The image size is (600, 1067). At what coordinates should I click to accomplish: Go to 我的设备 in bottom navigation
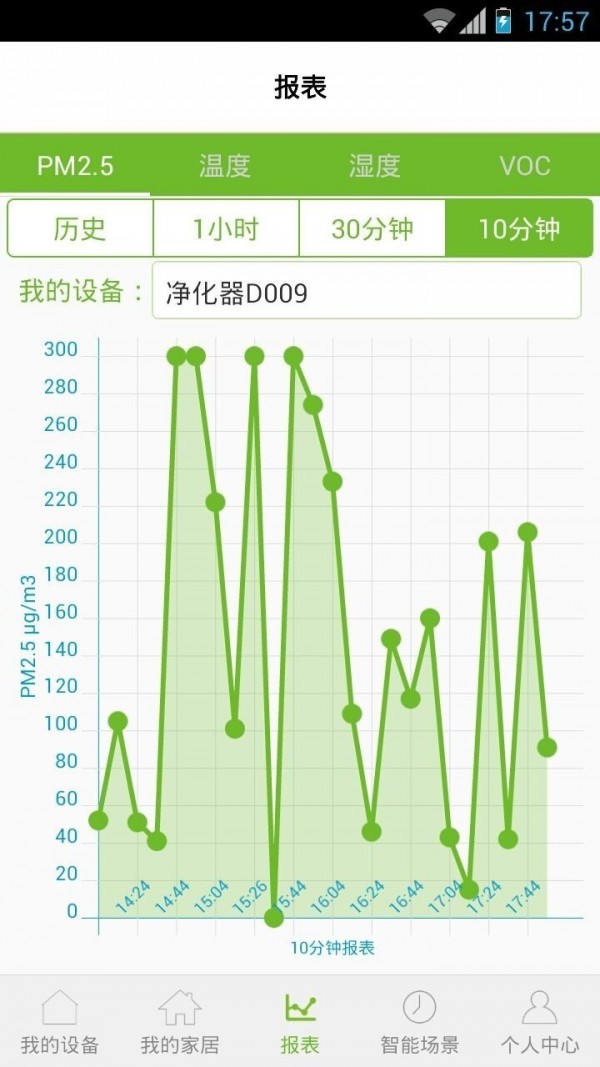pyautogui.click(x=60, y=1022)
